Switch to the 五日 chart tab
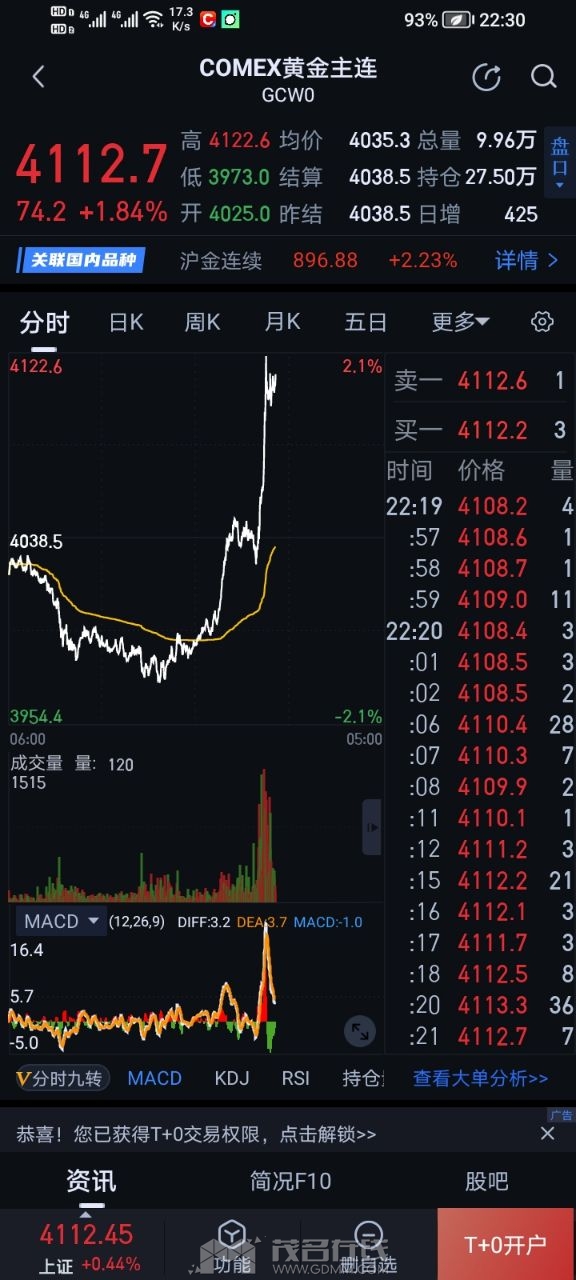576x1280 pixels. click(365, 322)
